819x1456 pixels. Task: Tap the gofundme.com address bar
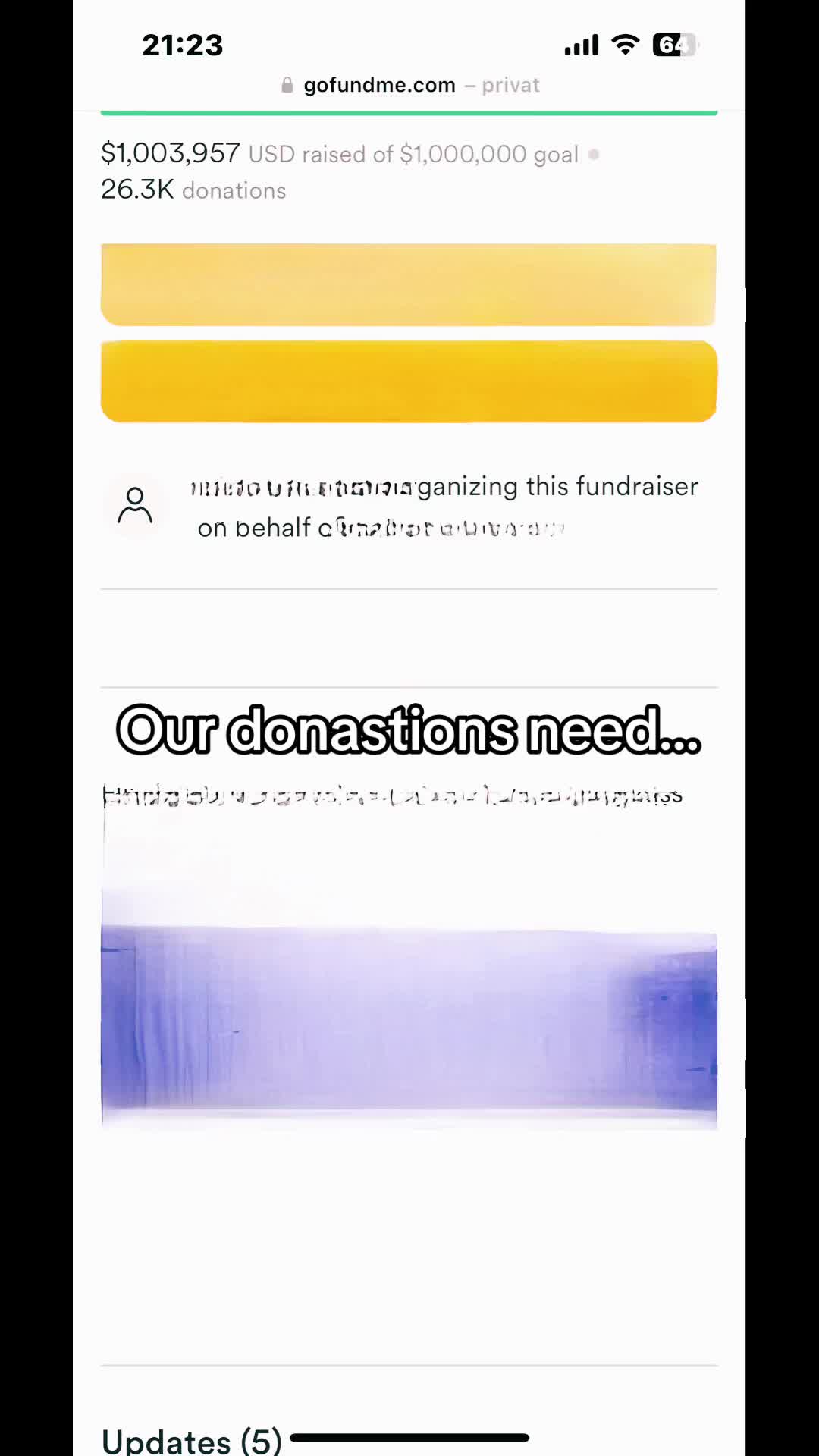(x=409, y=85)
